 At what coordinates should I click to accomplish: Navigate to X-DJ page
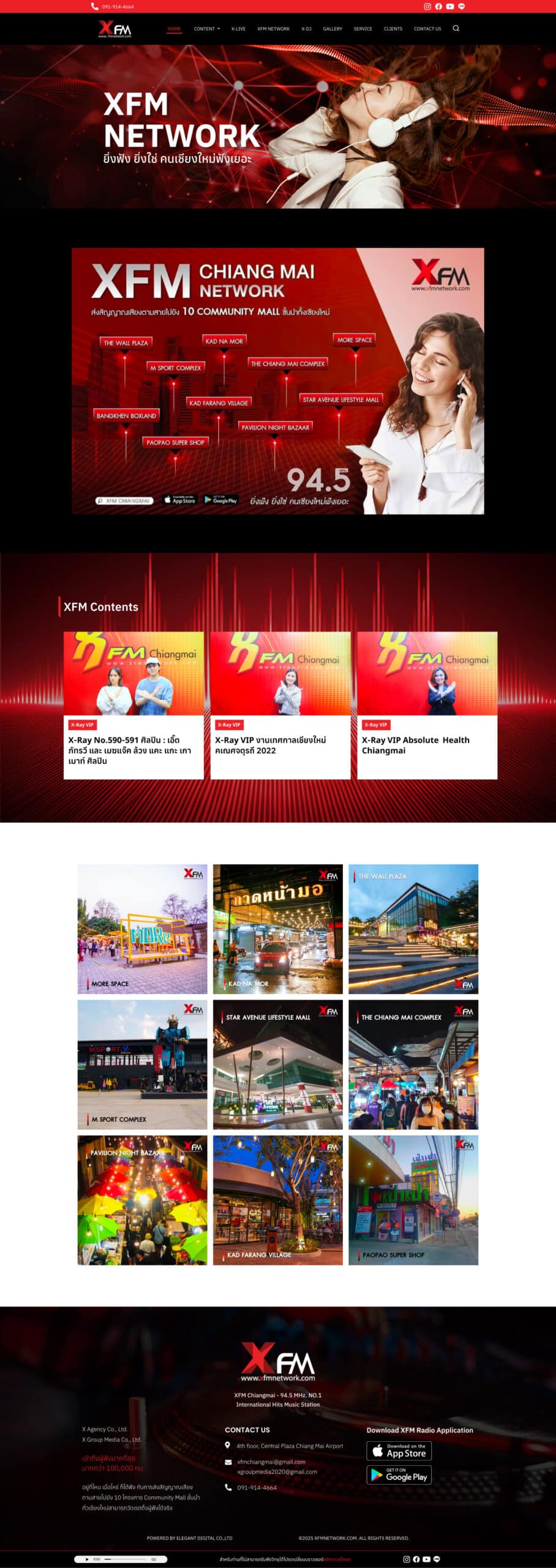(306, 29)
